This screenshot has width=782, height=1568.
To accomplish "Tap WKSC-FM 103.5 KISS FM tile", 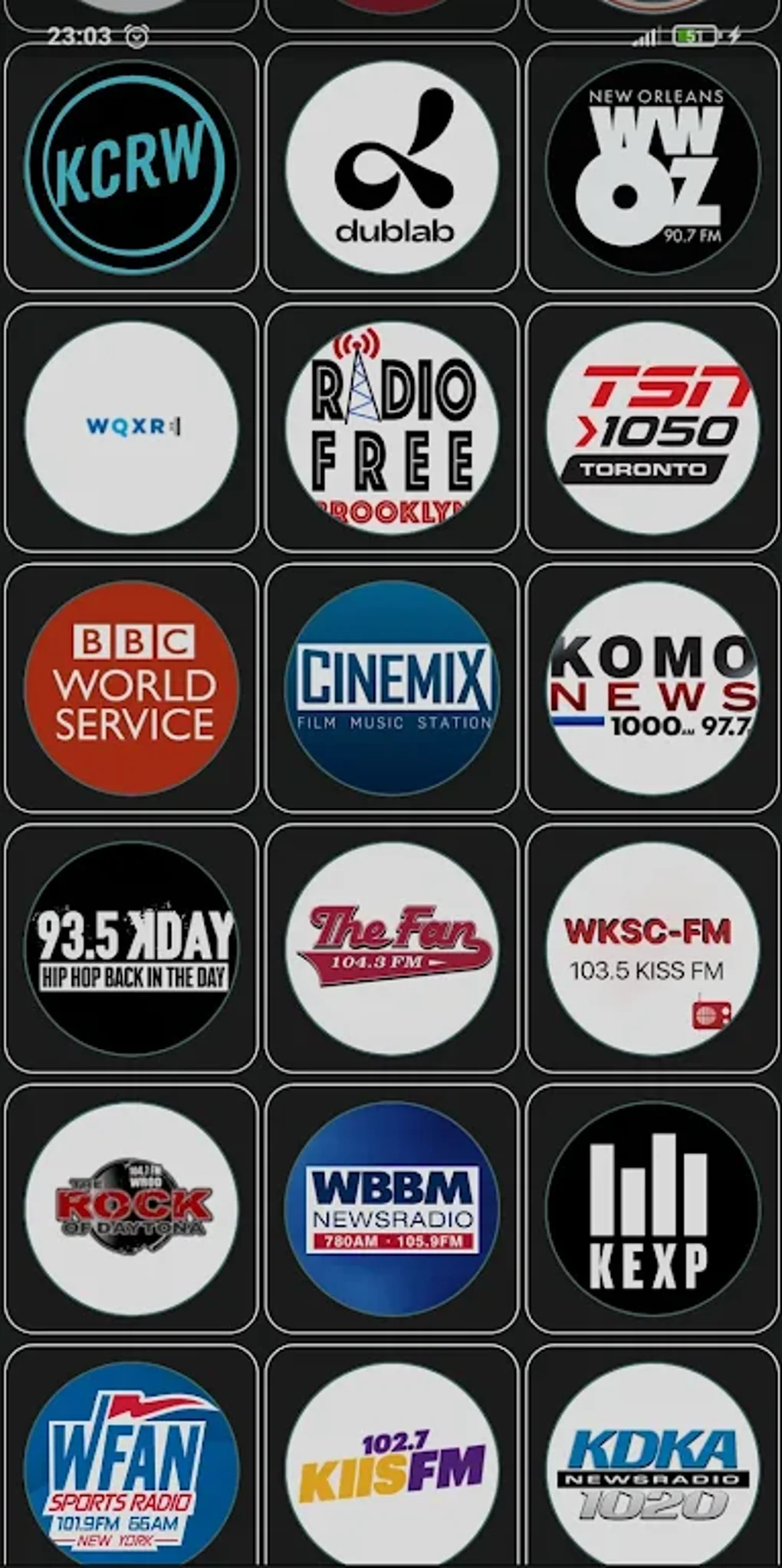I will [652, 948].
